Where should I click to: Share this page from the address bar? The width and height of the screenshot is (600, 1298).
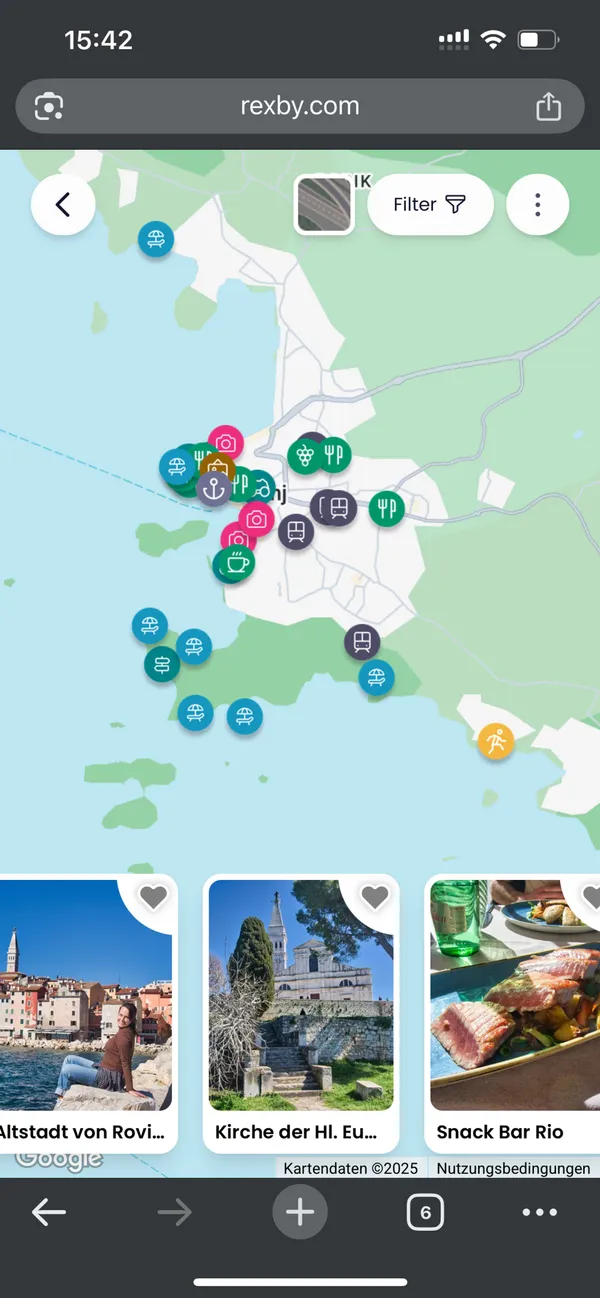tap(548, 106)
